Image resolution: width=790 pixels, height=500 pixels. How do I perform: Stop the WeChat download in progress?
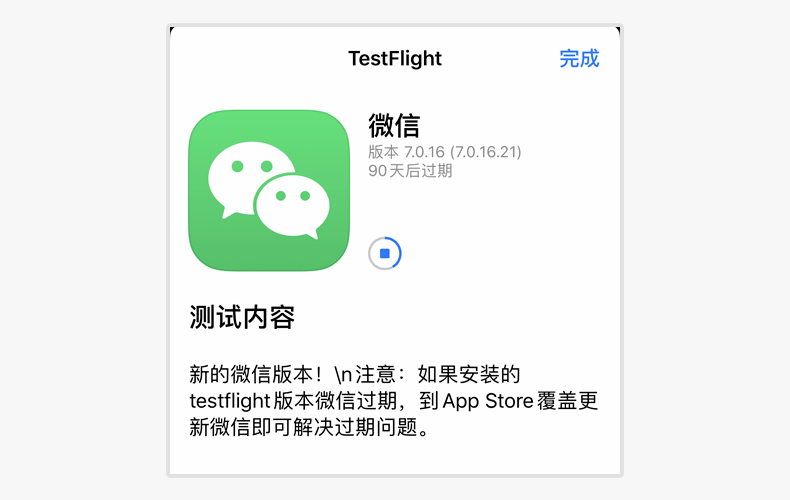[x=385, y=253]
